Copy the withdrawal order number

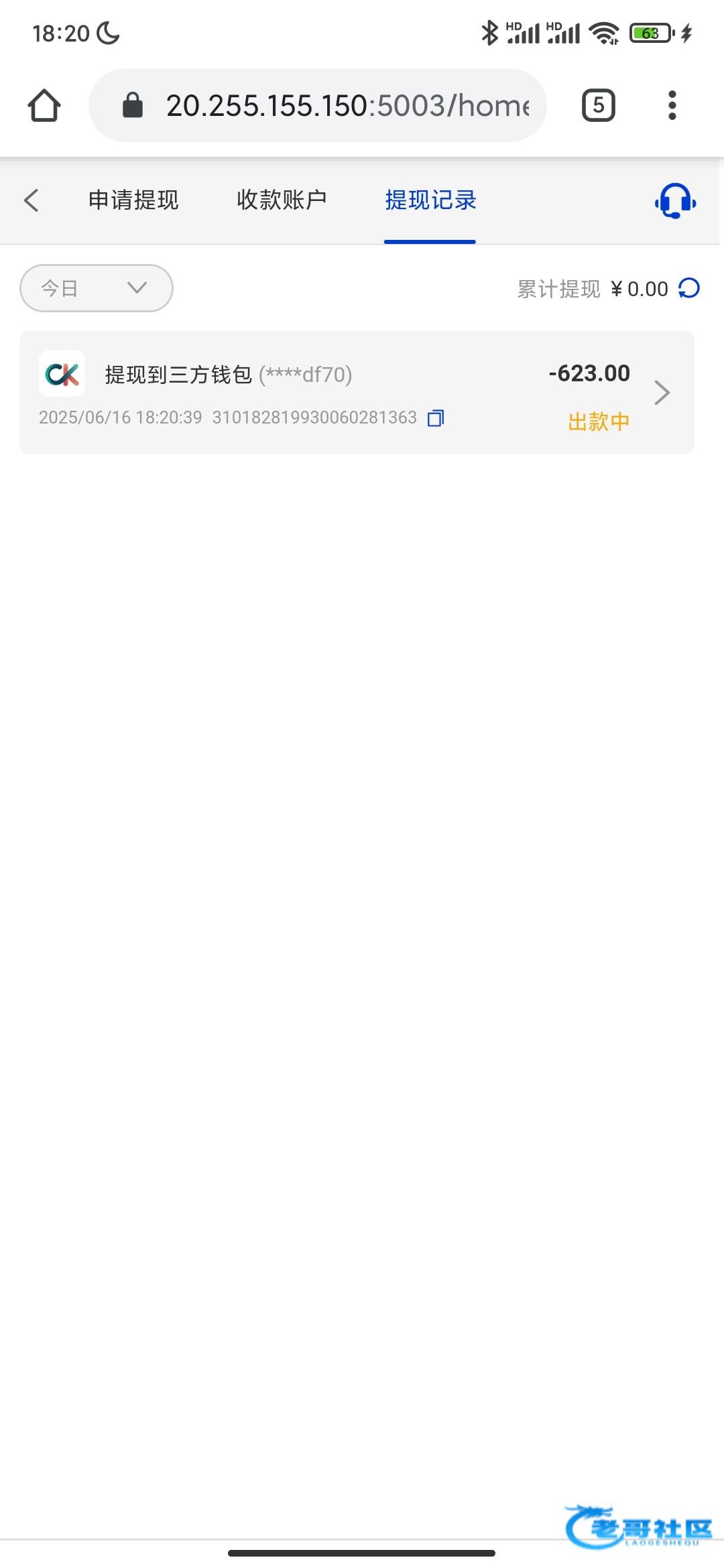tap(436, 418)
